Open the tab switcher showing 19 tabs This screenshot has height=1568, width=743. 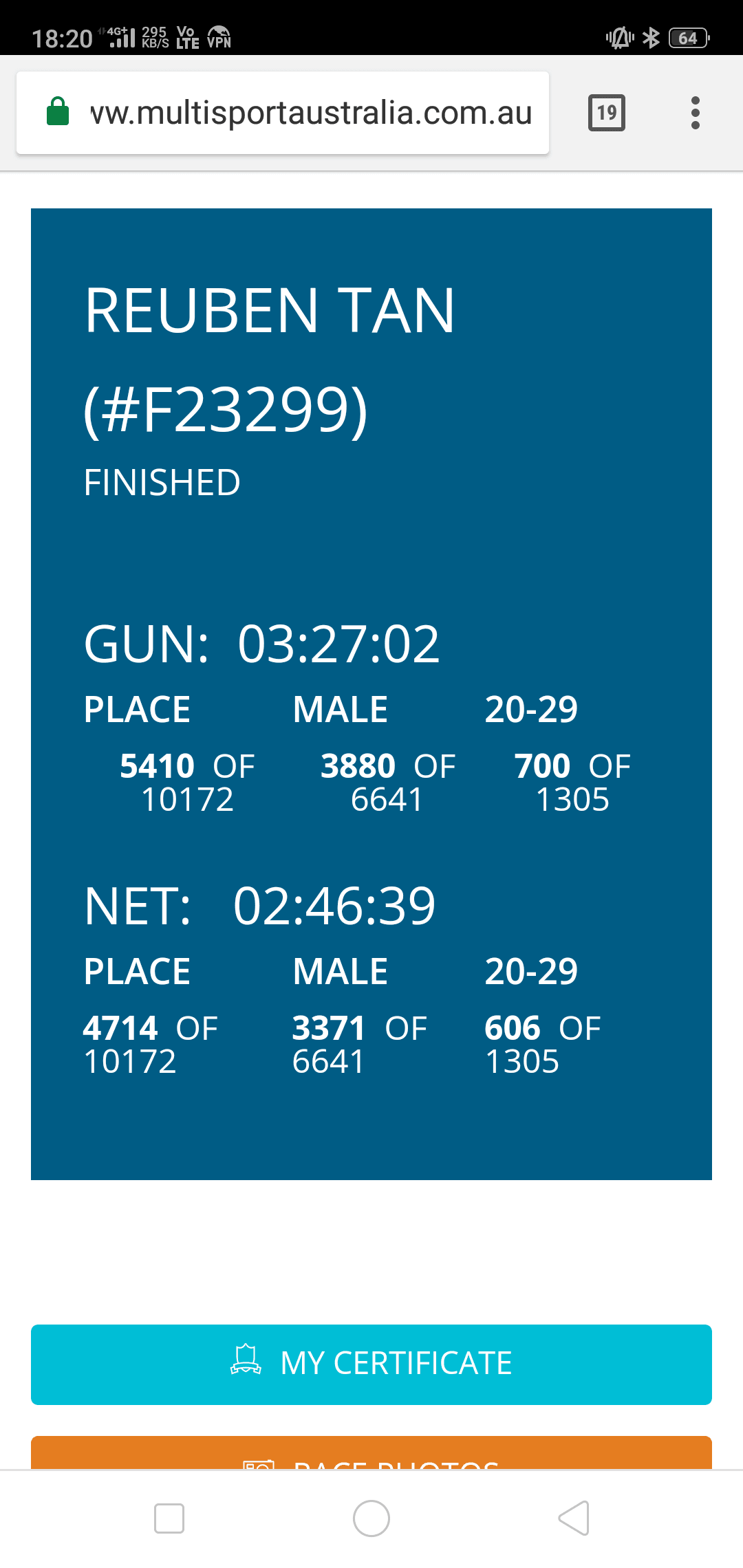click(606, 113)
